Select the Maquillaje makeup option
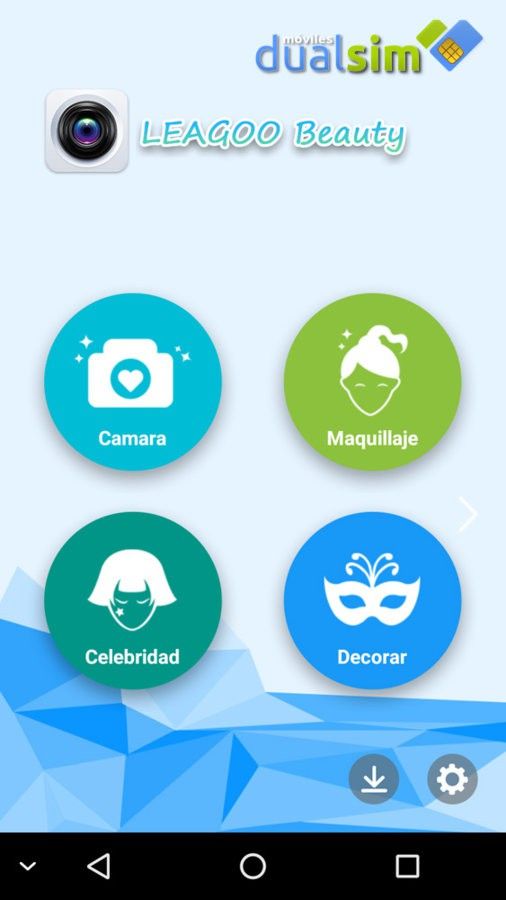506x900 pixels. tap(372, 382)
